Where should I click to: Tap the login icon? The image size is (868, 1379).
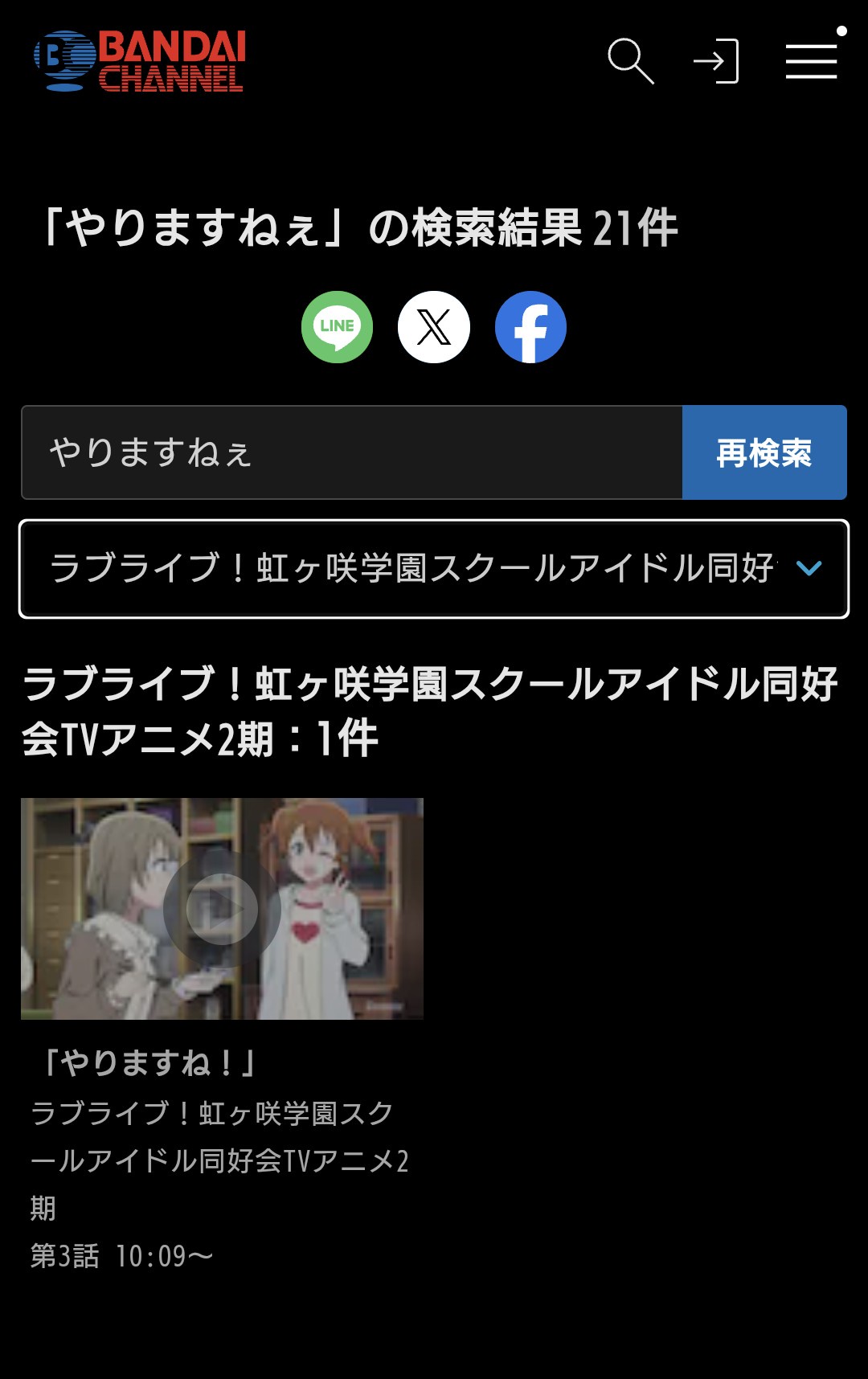click(x=716, y=61)
